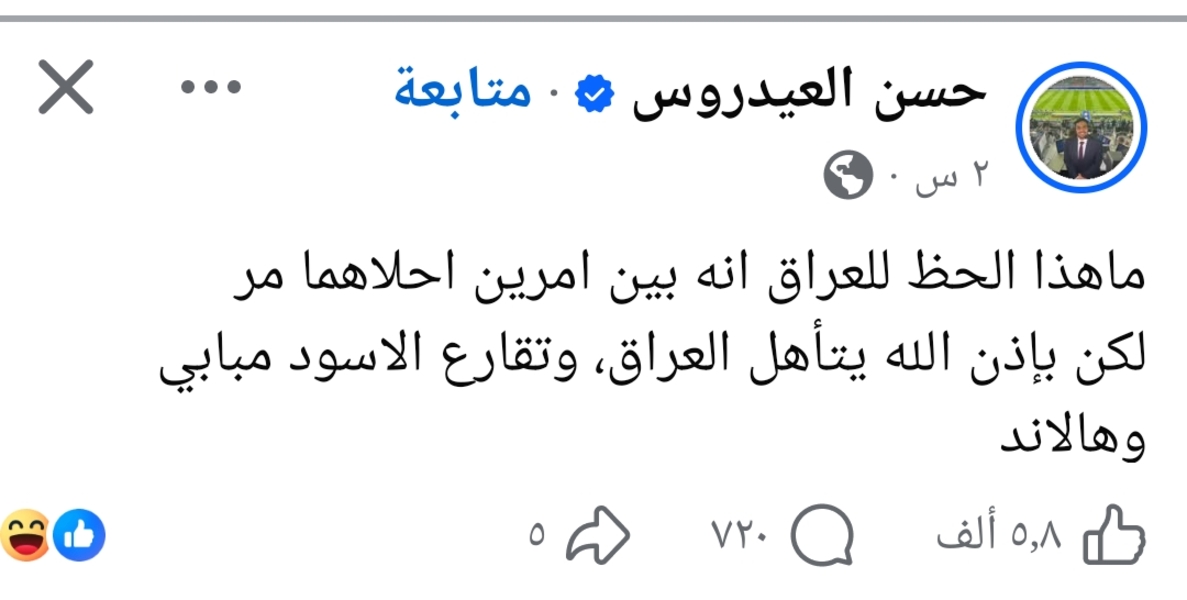Image resolution: width=1187 pixels, height=600 pixels.
Task: Open the three-dot post options menu
Action: point(211,87)
